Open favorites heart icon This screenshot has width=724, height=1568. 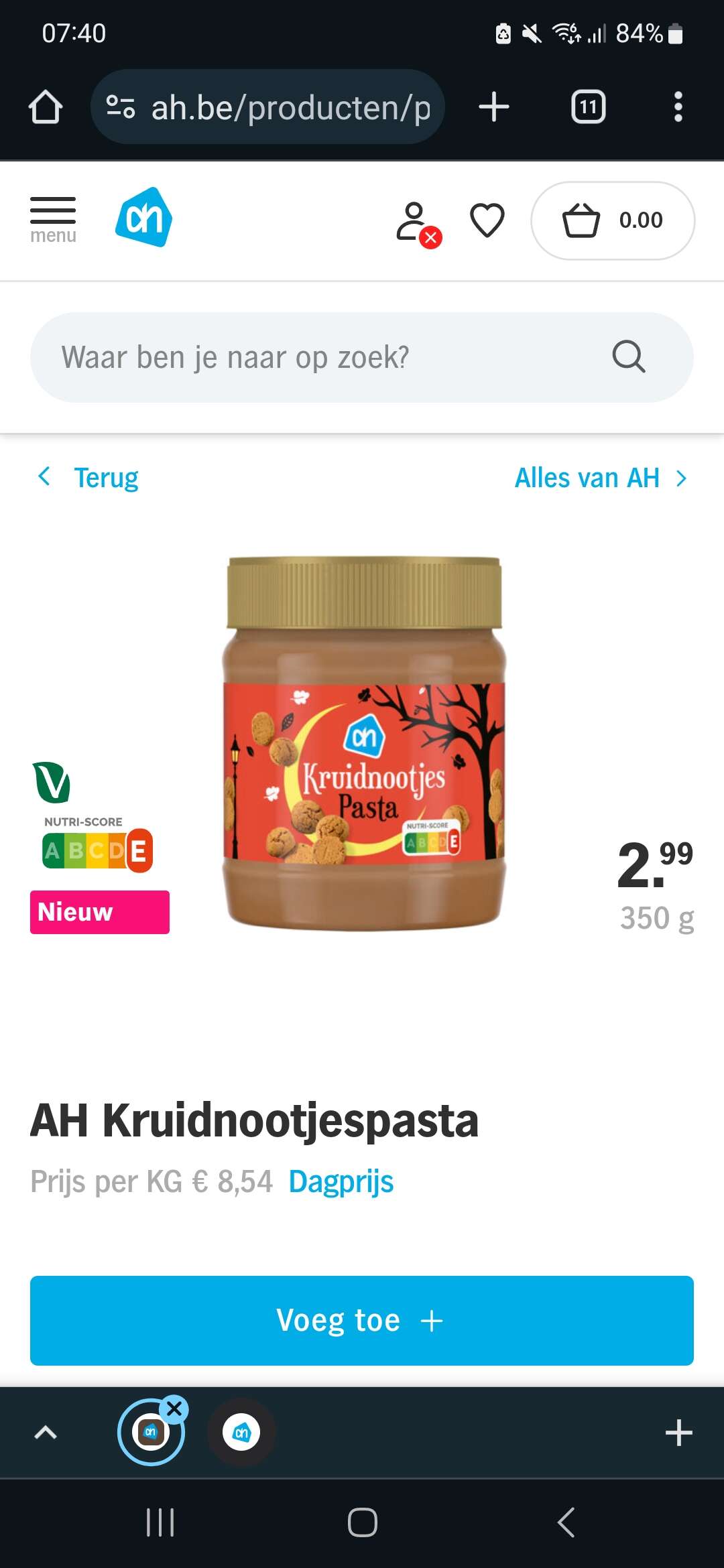pos(487,220)
